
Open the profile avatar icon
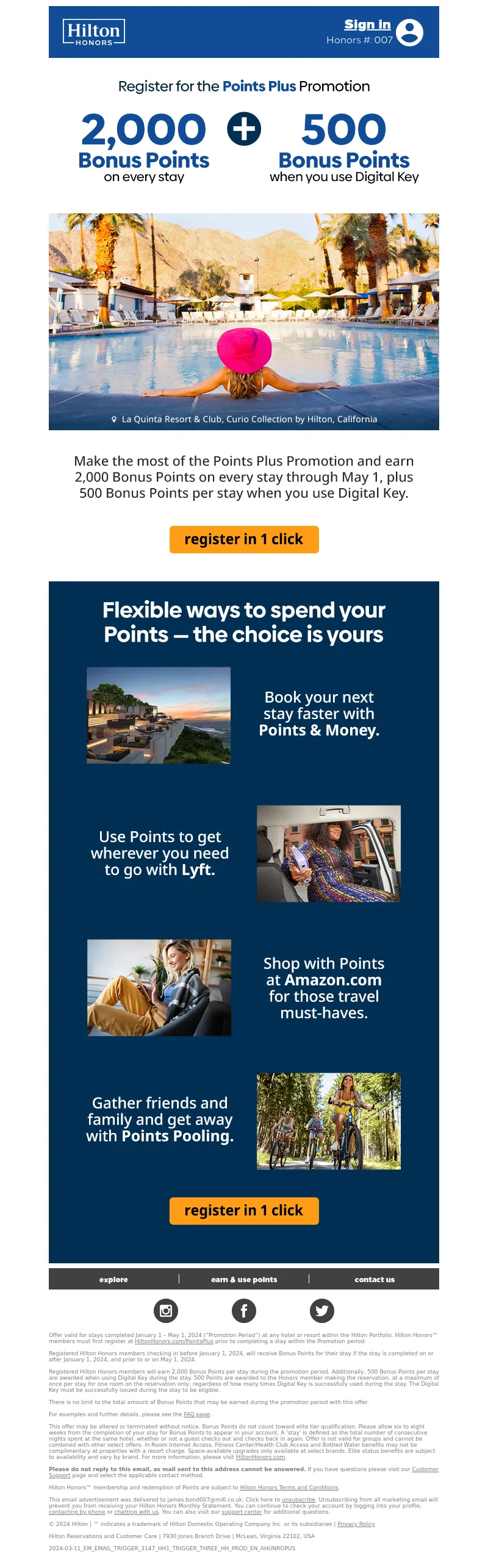click(409, 32)
